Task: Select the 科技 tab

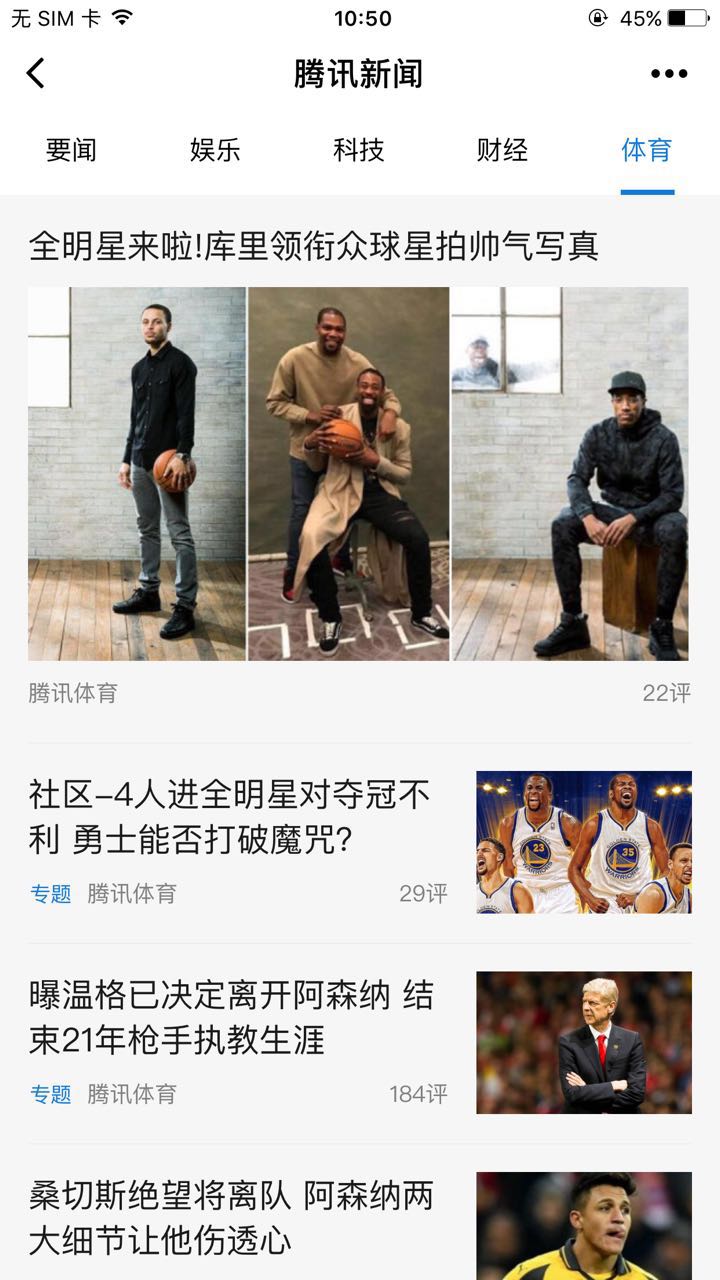Action: coord(358,151)
